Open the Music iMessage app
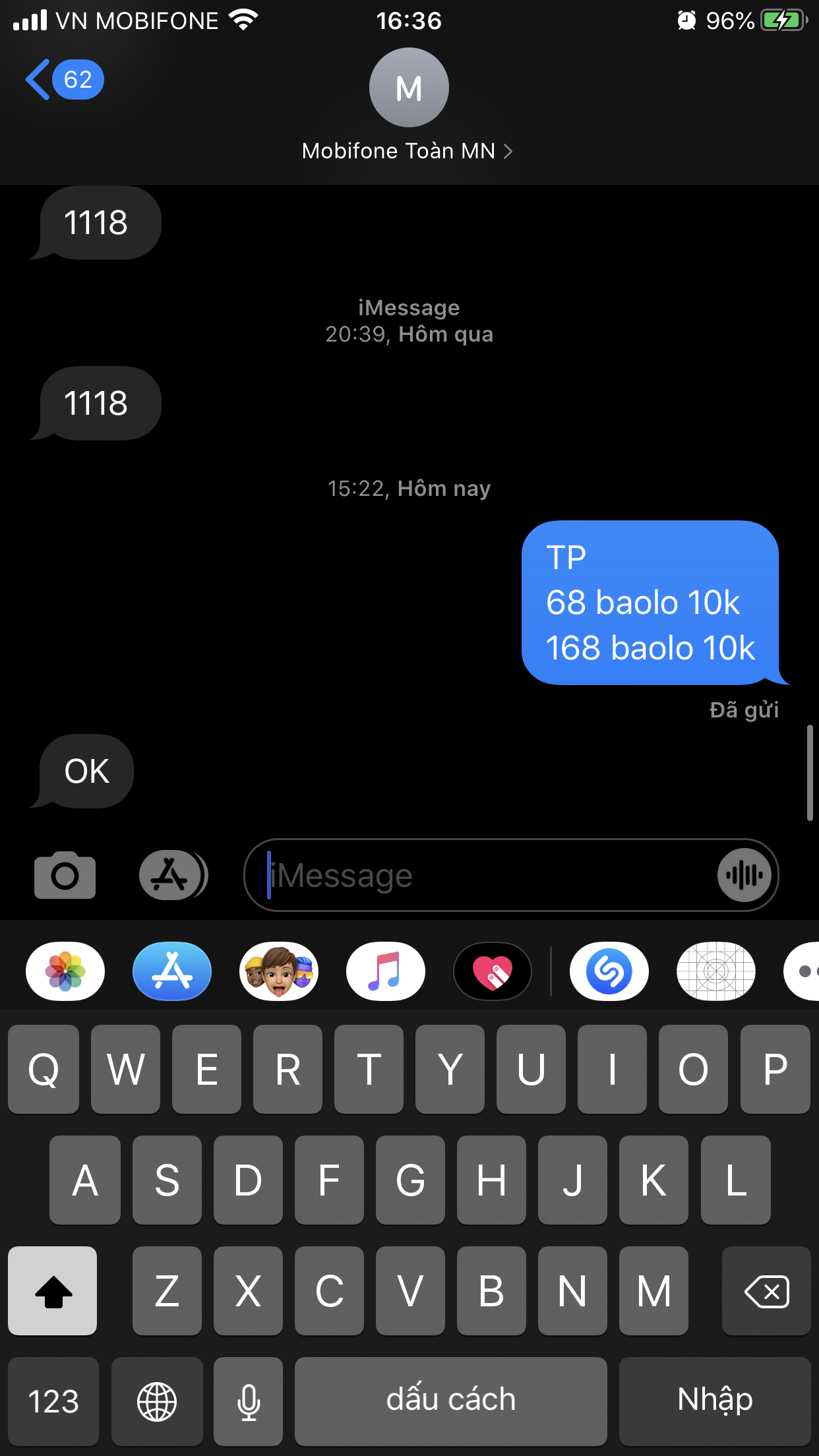This screenshot has width=819, height=1456. (386, 971)
